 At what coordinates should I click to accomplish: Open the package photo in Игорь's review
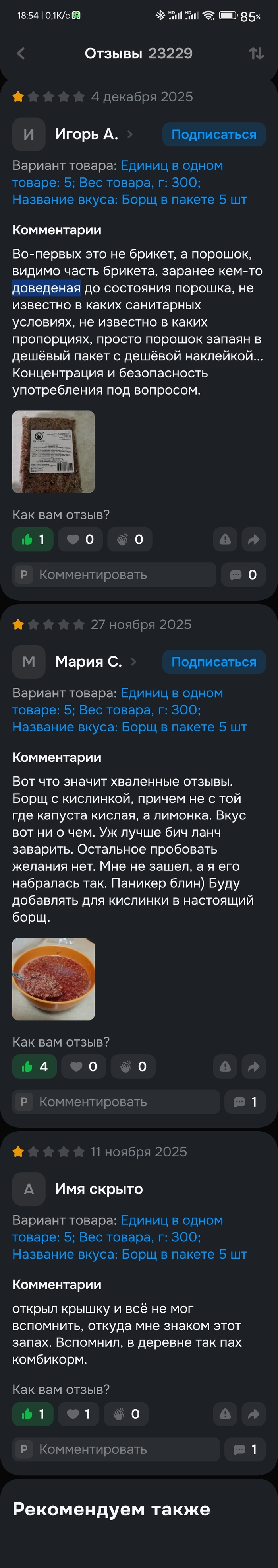[54, 451]
